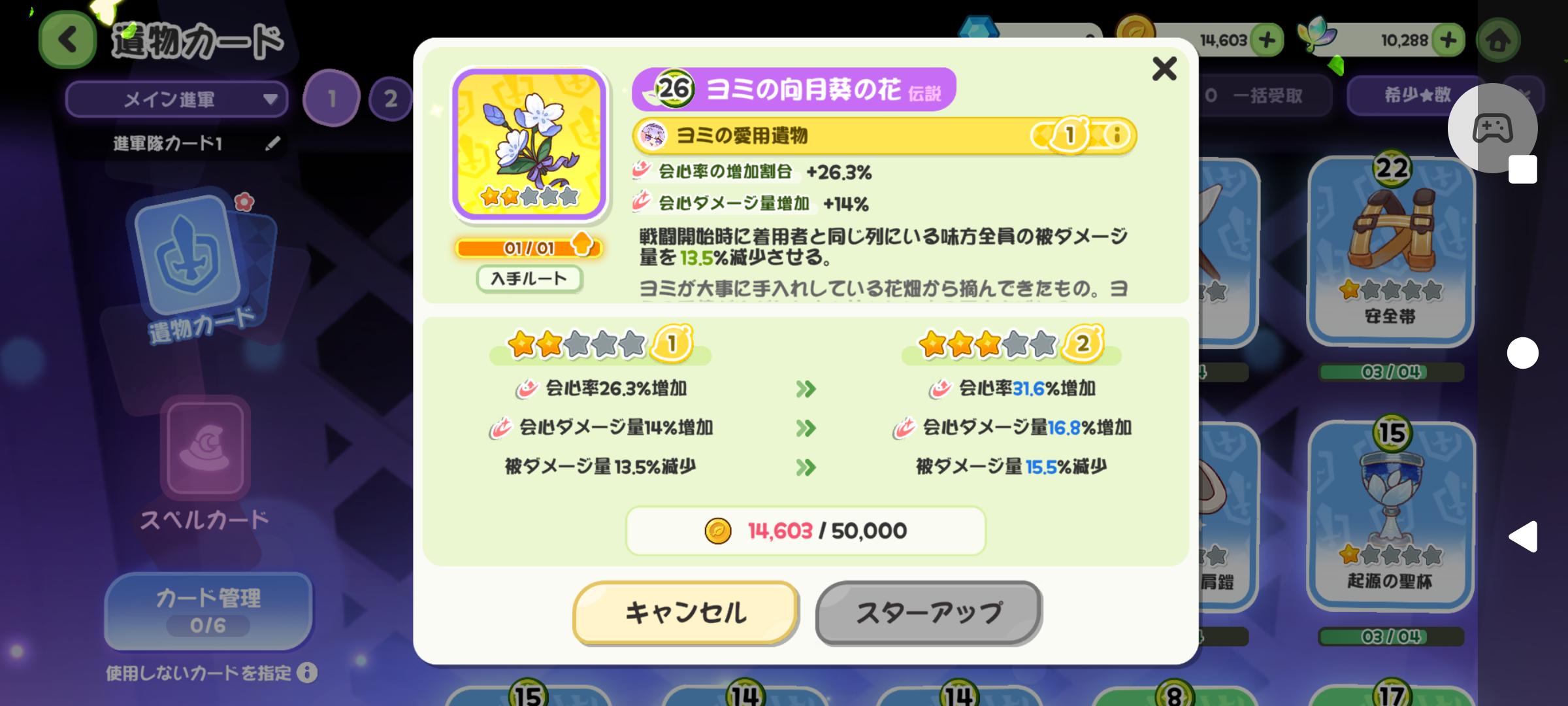The height and width of the screenshot is (706, 1568).
Task: Expand the メイン進軍 dropdown
Action: (x=176, y=99)
